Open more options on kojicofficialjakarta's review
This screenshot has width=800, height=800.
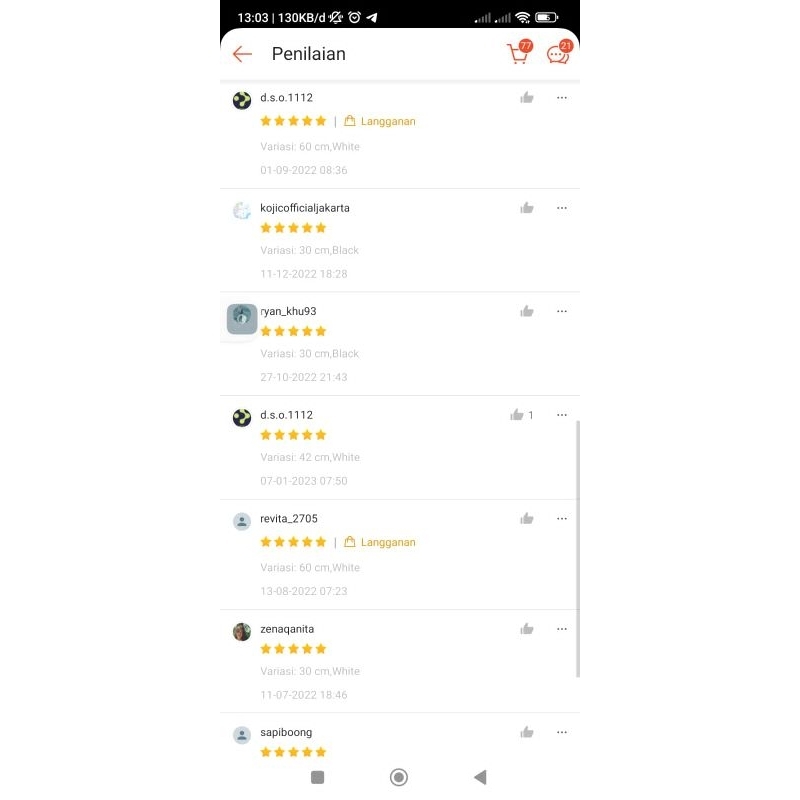click(x=562, y=208)
